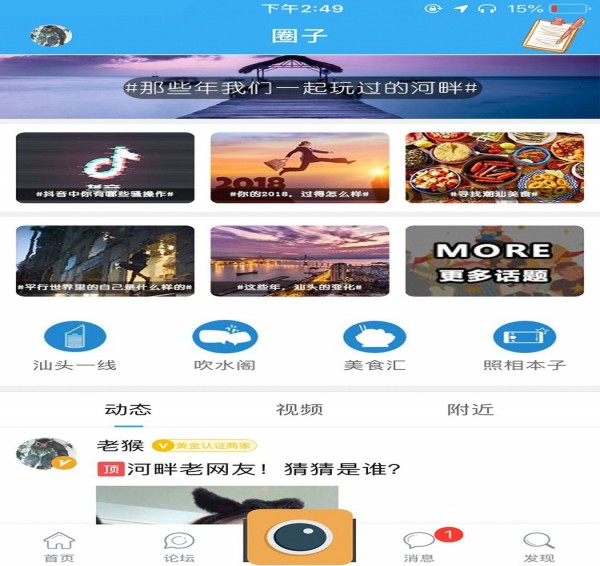Open profile avatar in top bar
This screenshot has height=566, width=600.
point(52,36)
